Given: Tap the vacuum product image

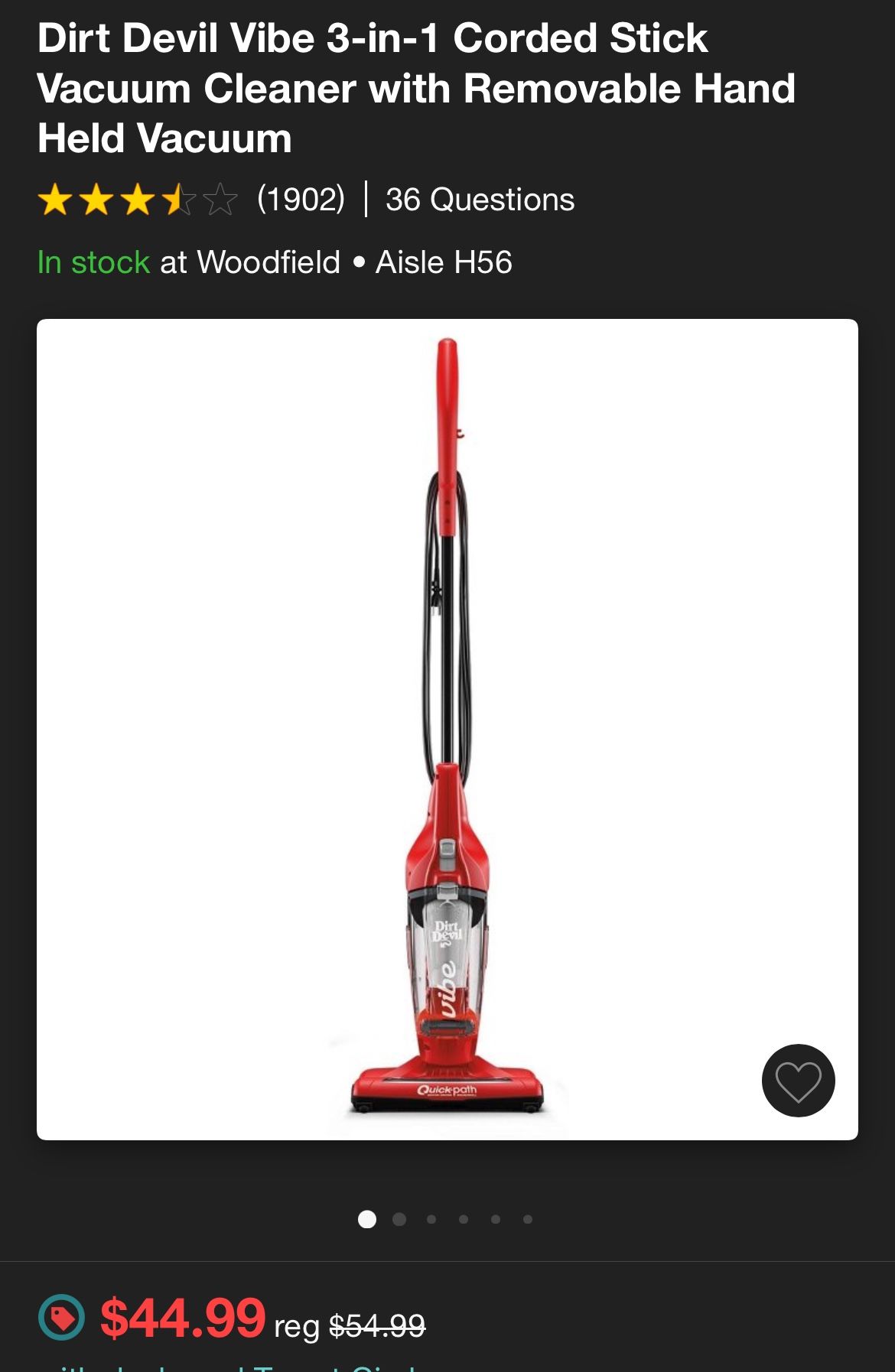Looking at the screenshot, I should tap(447, 734).
